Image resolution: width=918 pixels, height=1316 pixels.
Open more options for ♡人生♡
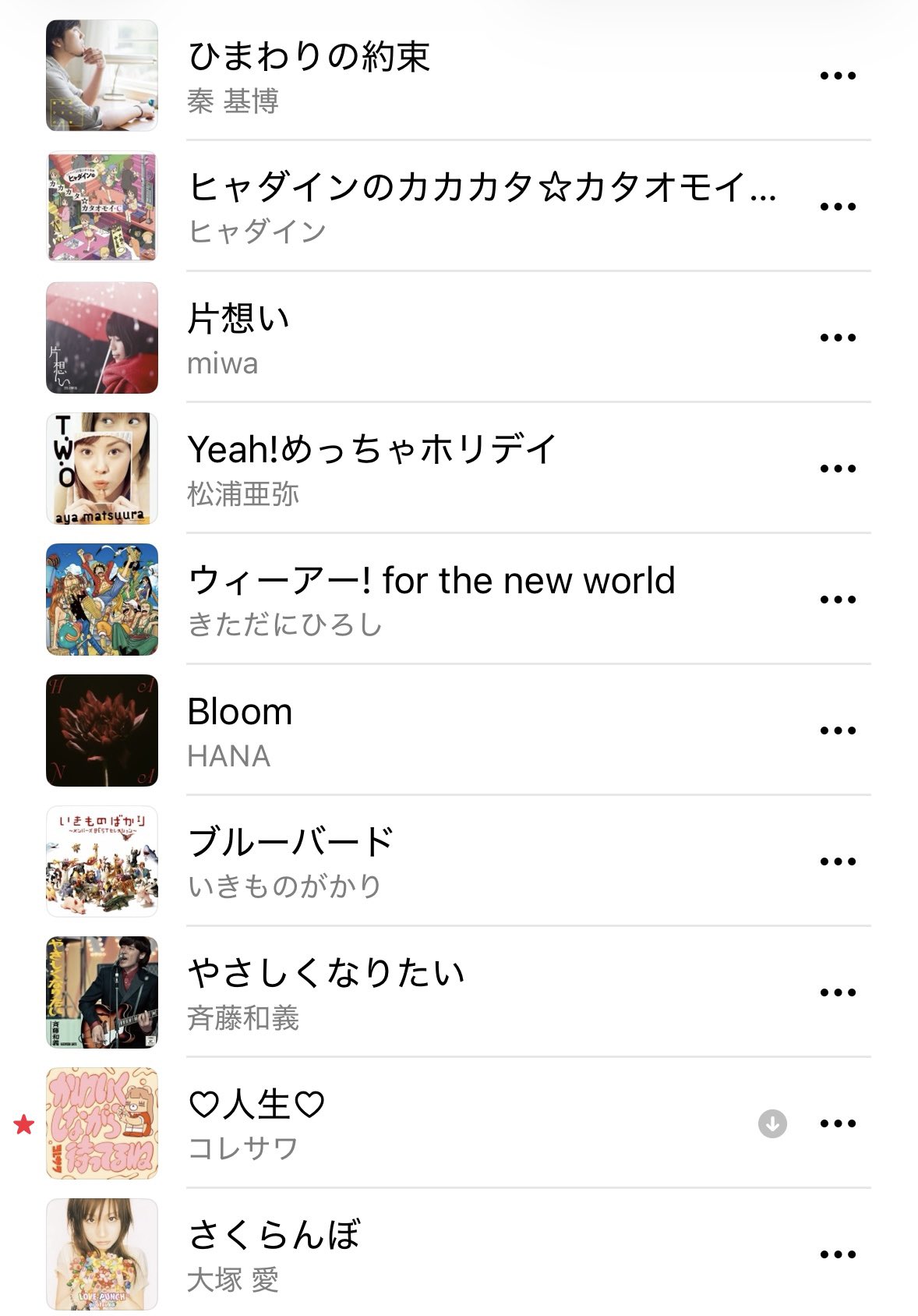[x=838, y=1123]
